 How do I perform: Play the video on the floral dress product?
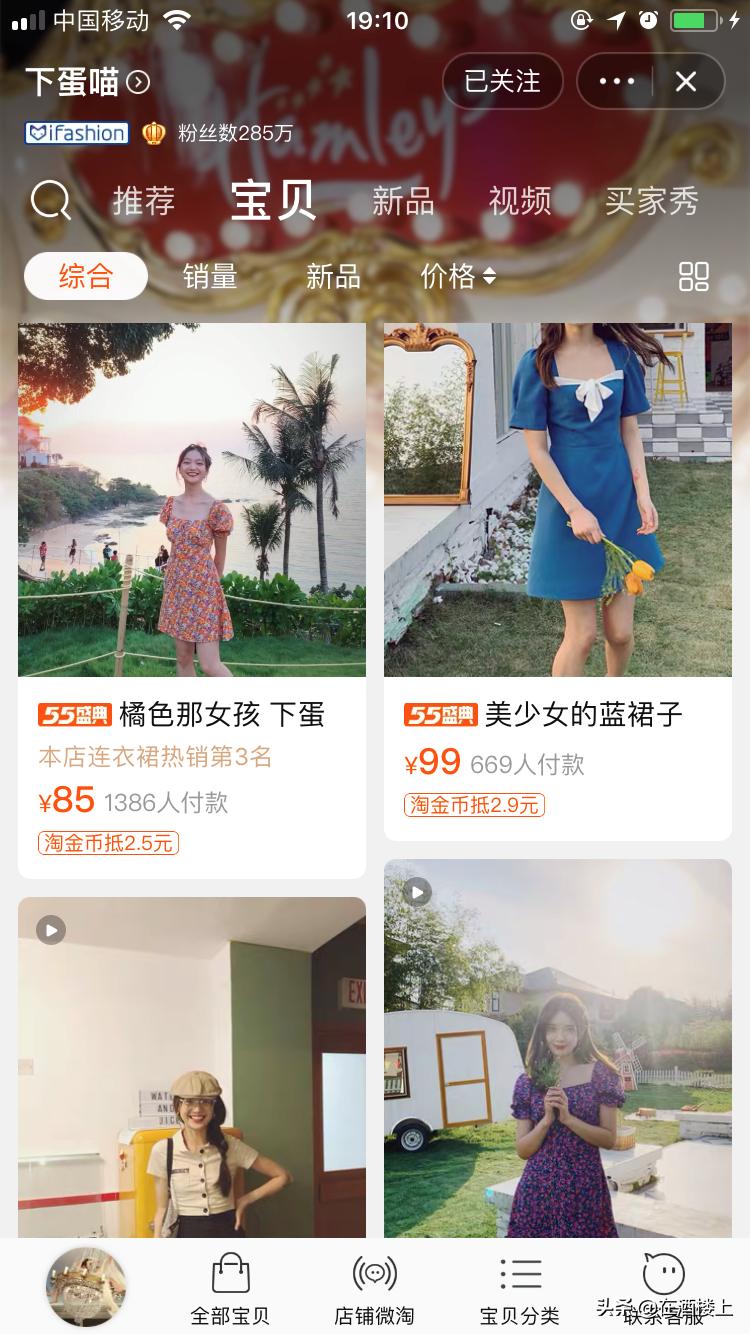[x=417, y=891]
